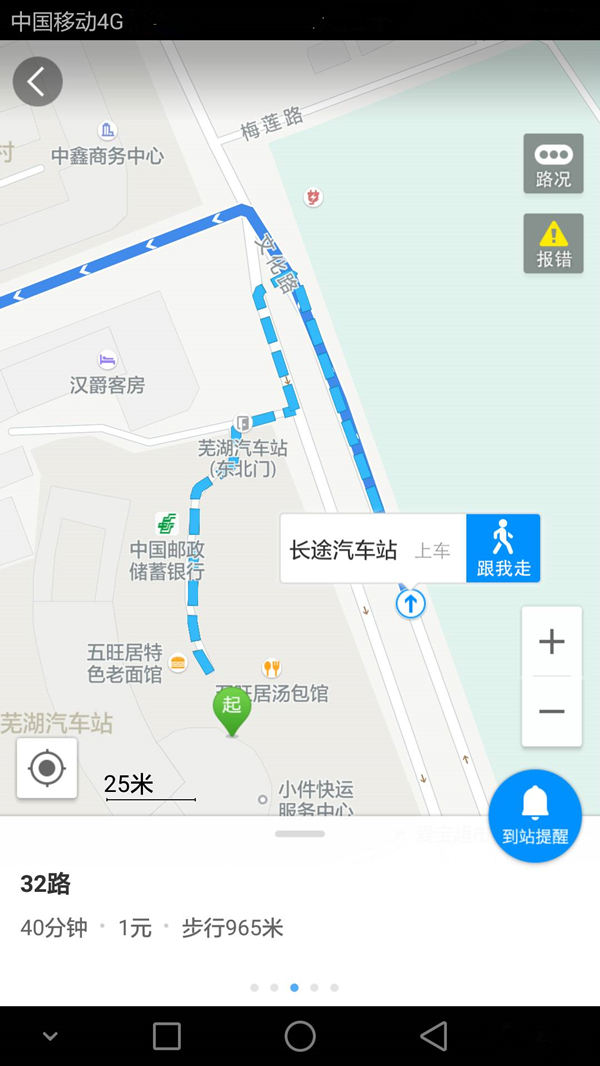
Task: Show traffic conditions with 路况 button
Action: [x=553, y=164]
